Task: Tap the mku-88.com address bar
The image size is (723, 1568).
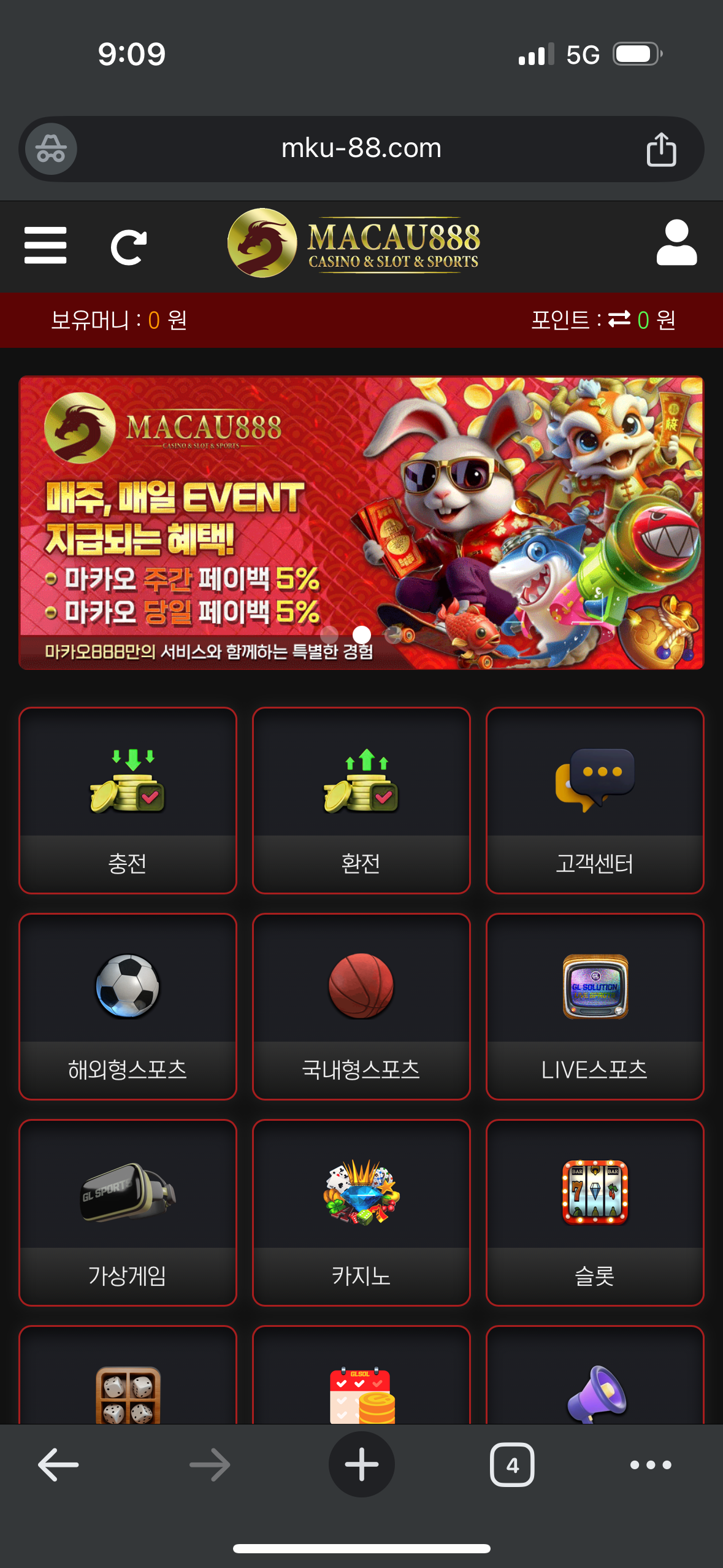Action: coord(361,148)
